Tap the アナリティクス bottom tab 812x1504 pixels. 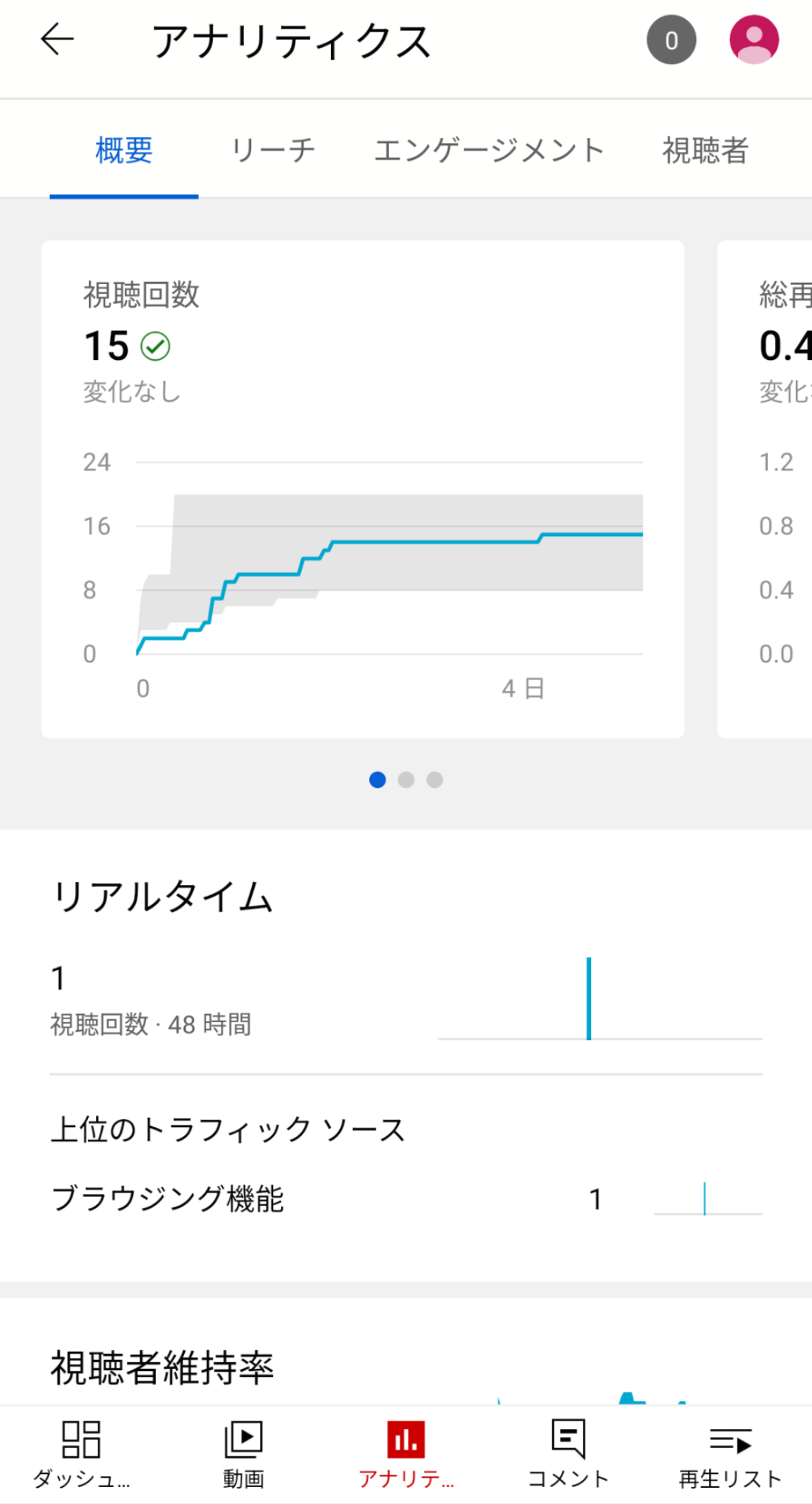pyautogui.click(x=406, y=1456)
